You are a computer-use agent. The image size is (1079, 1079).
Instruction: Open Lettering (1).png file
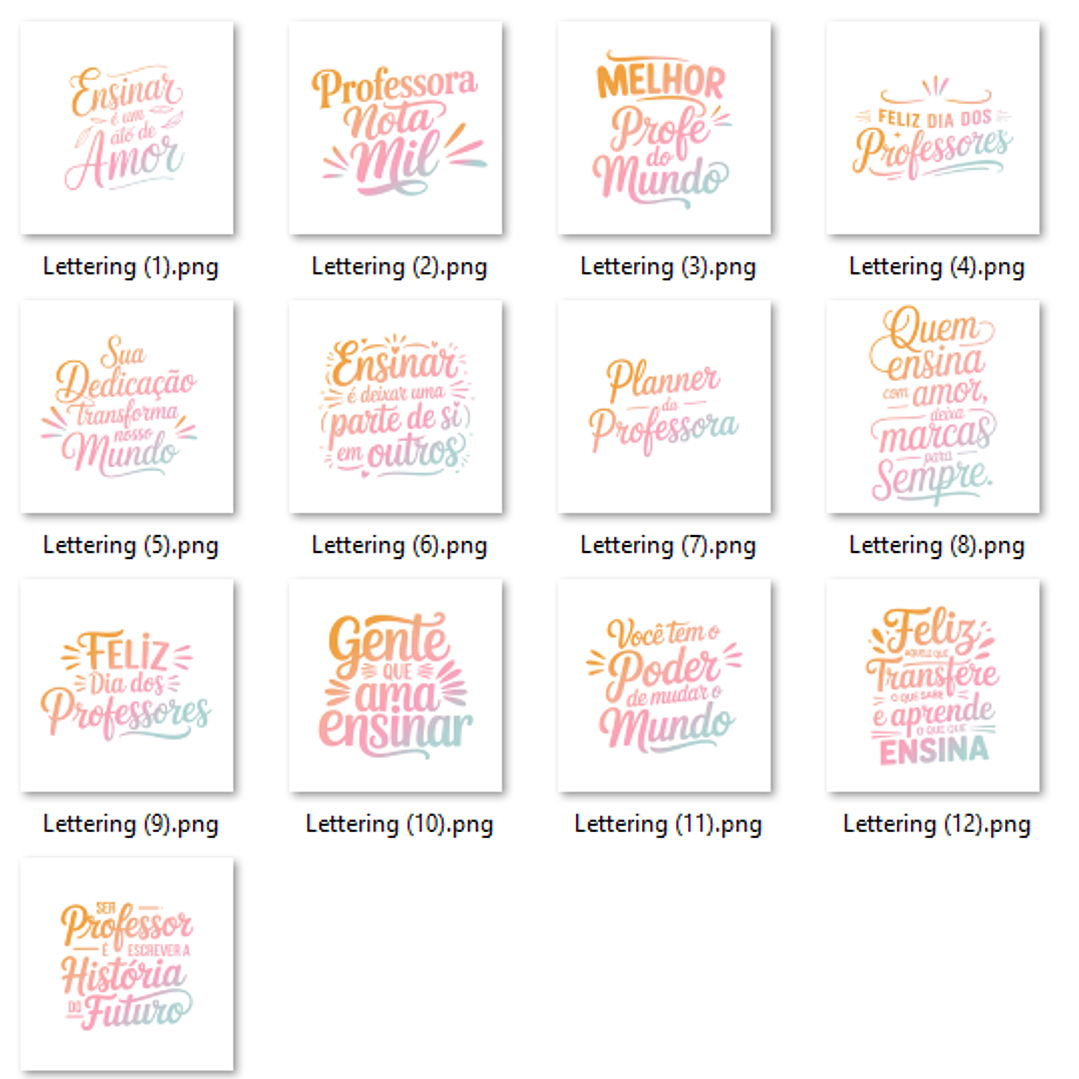coord(127,128)
